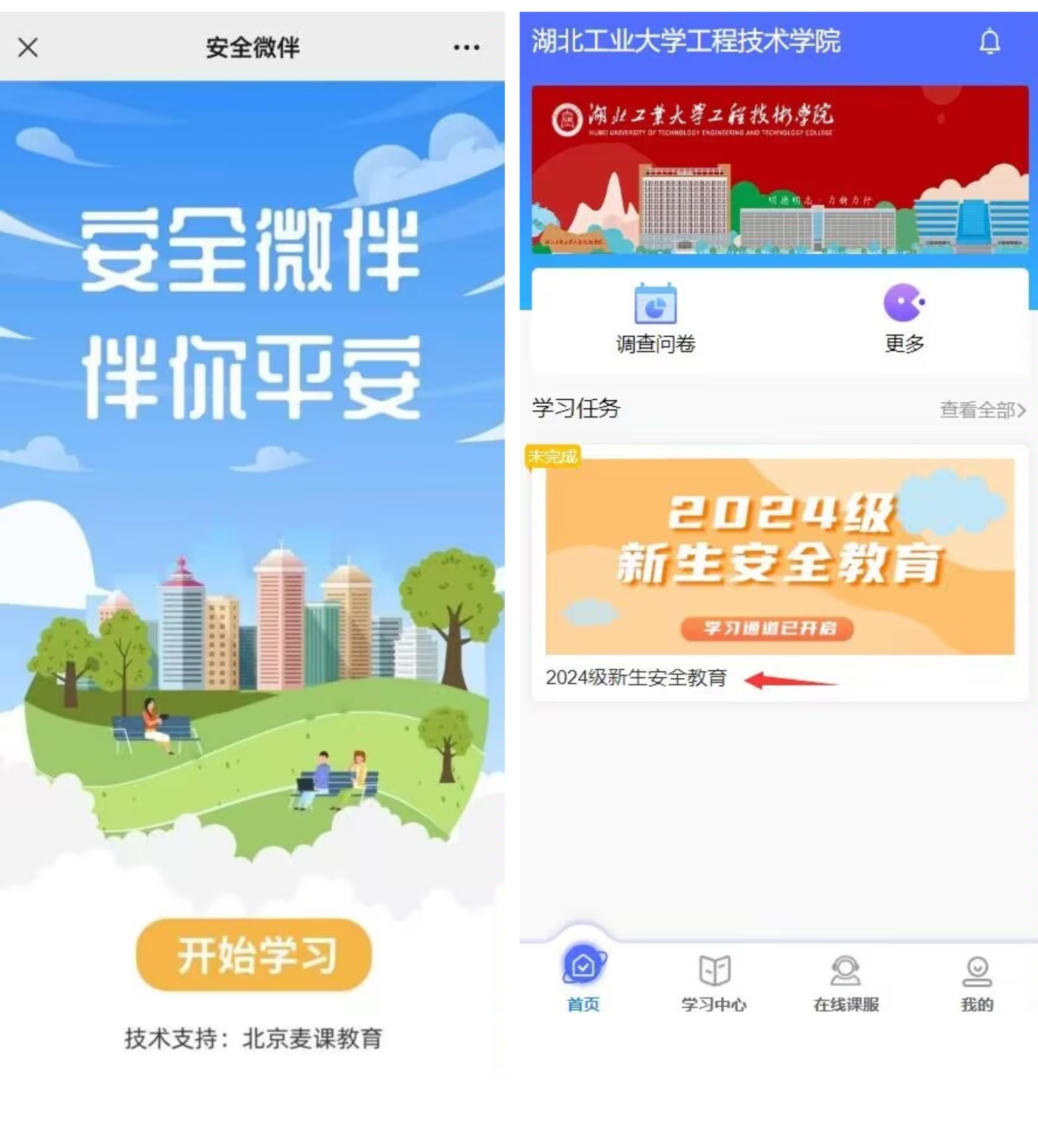The height and width of the screenshot is (1148, 1038).
Task: Open 调查问卷 survey section
Action: pos(655,319)
